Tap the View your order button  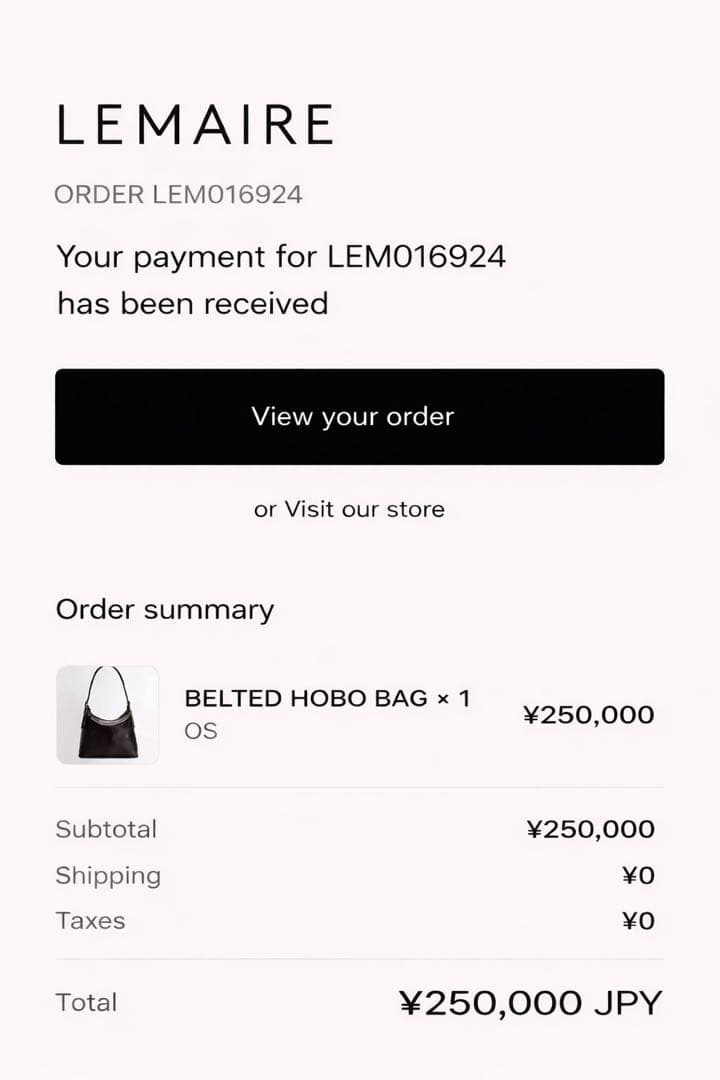[x=359, y=416]
